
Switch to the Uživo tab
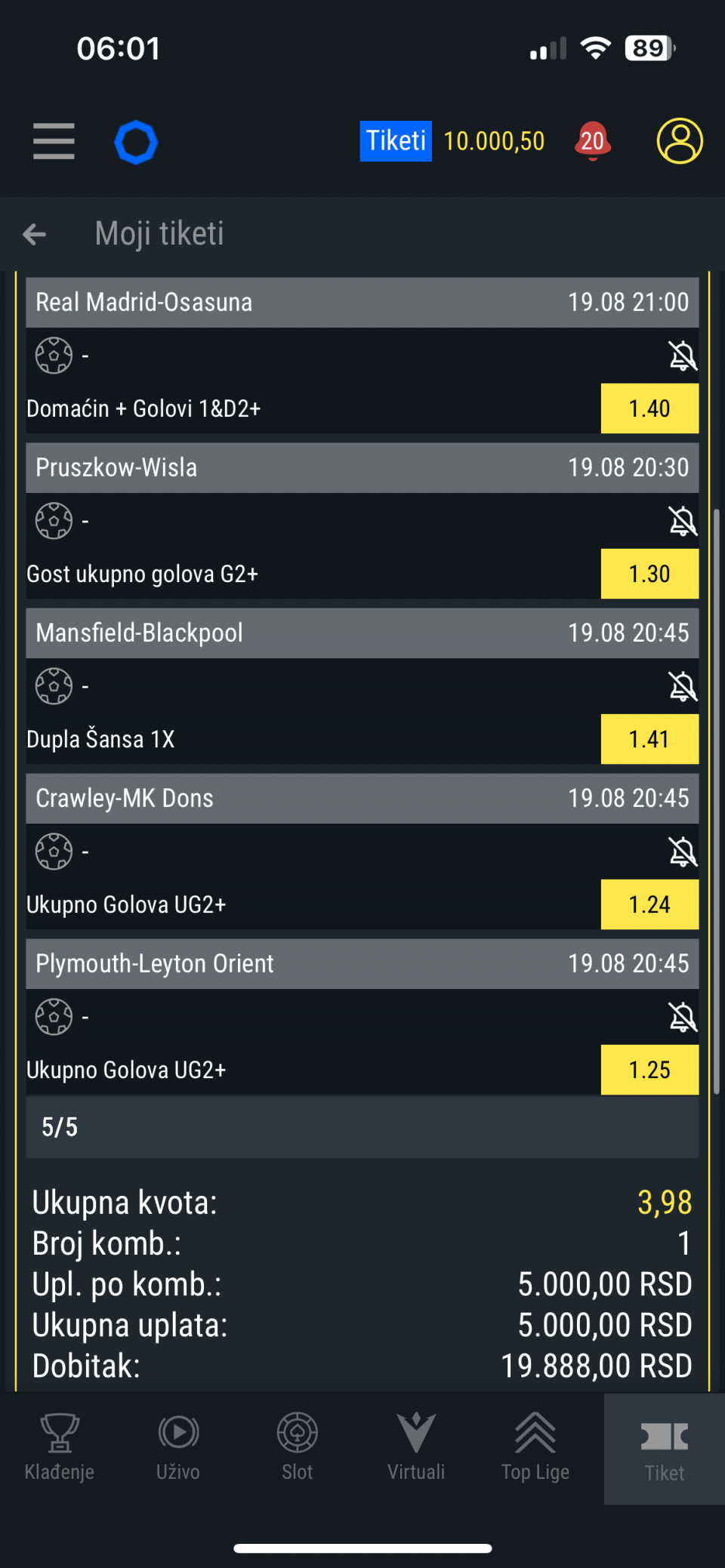pyautogui.click(x=178, y=1448)
